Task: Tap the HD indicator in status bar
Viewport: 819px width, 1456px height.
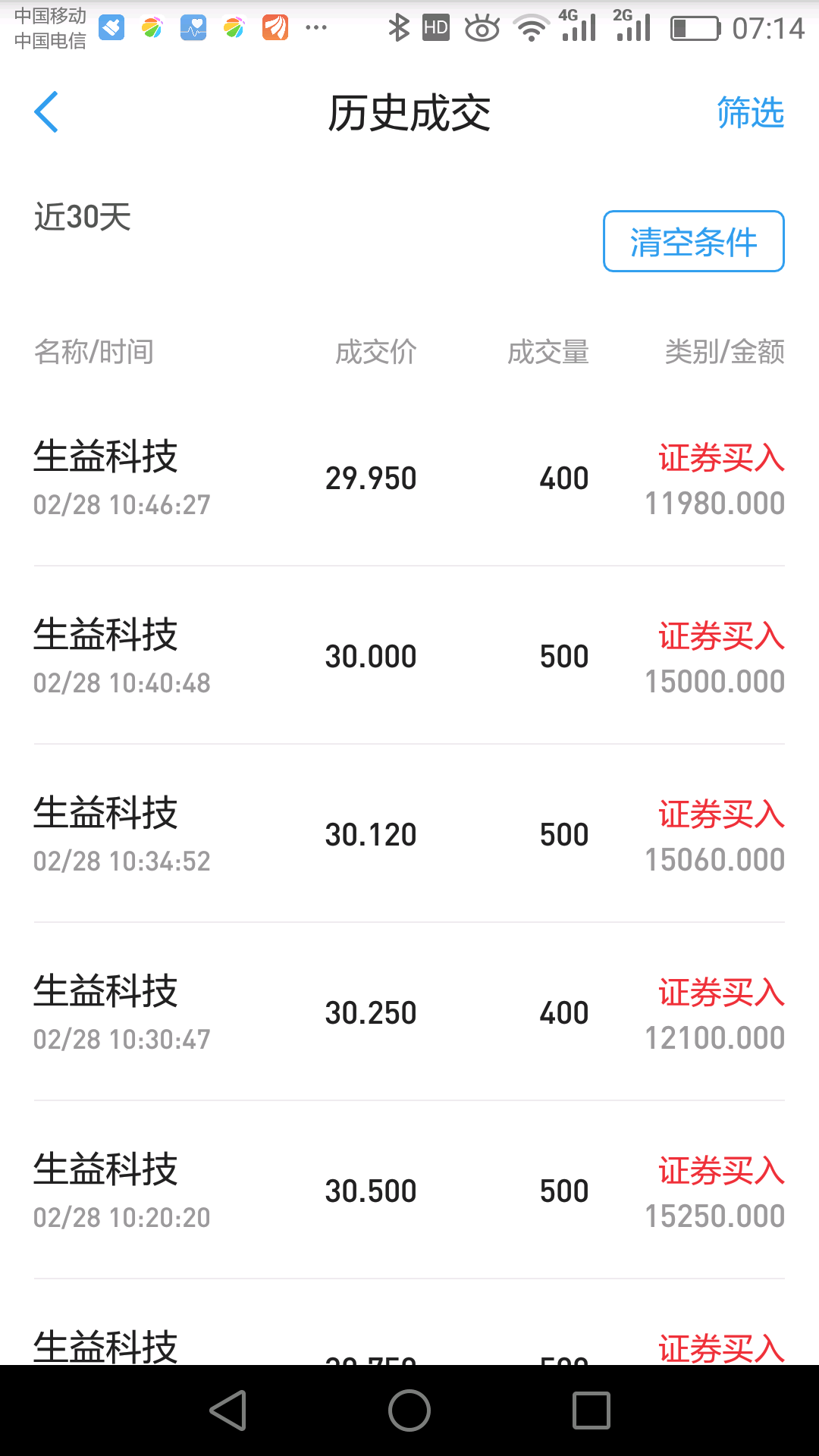Action: [x=436, y=27]
